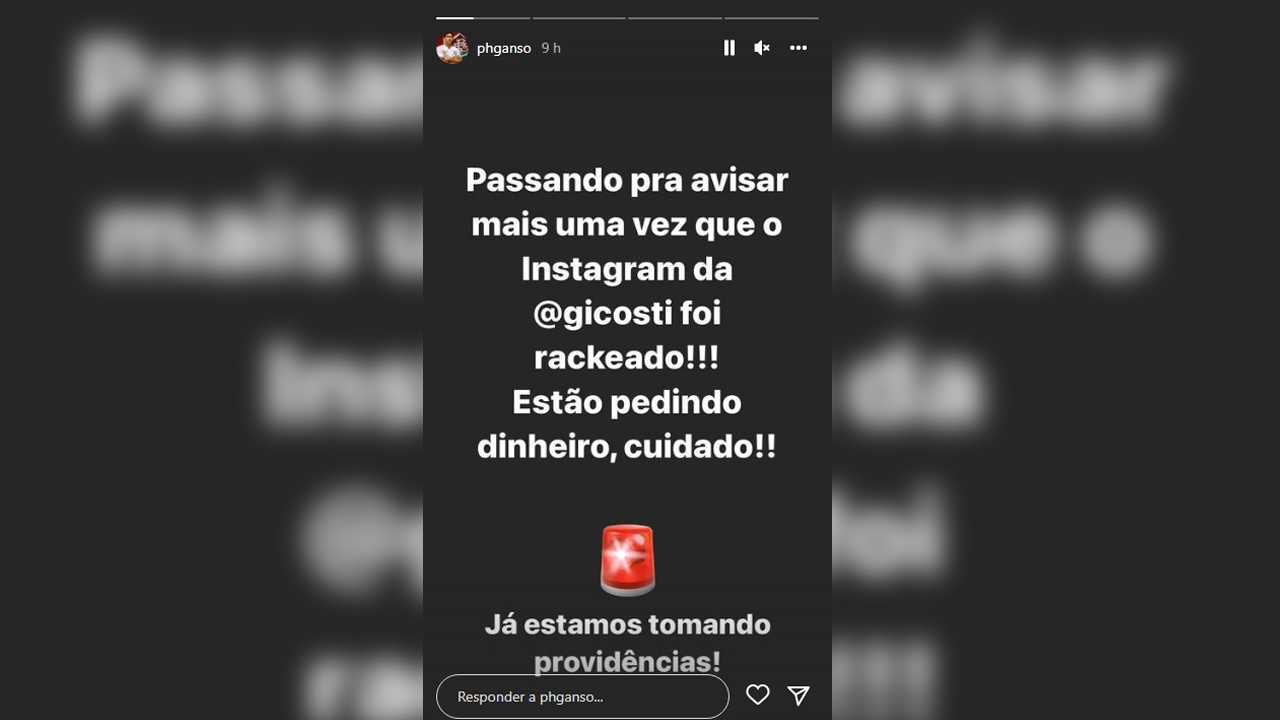Open the three-dot story options menu
The width and height of the screenshot is (1280, 720).
(x=798, y=48)
